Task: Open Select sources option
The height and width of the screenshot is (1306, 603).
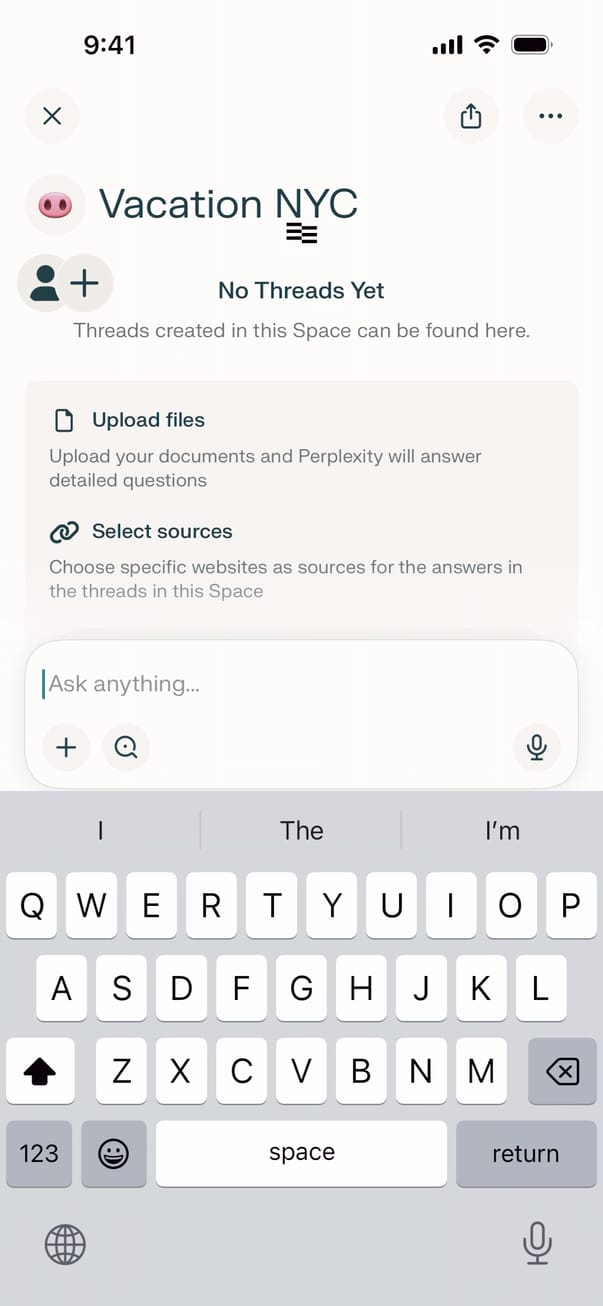Action: (x=161, y=531)
